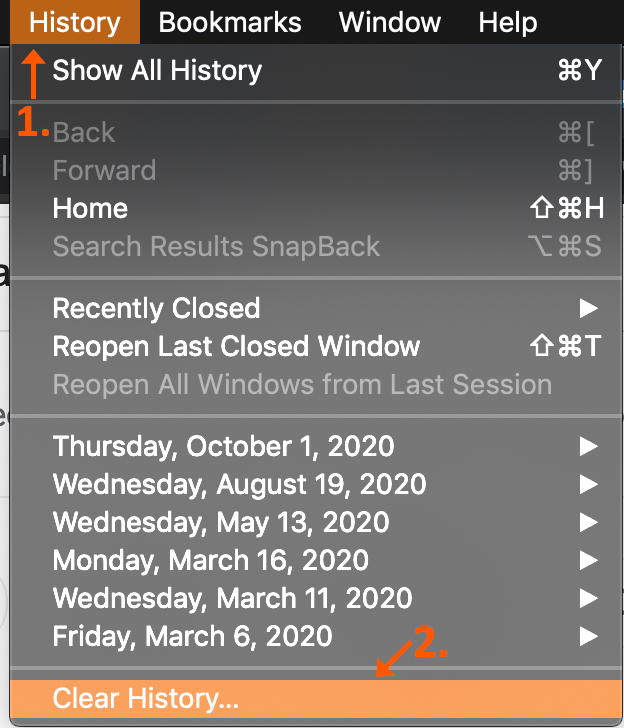Open the Window menu
Image resolution: width=624 pixels, height=728 pixels.
[x=390, y=22]
